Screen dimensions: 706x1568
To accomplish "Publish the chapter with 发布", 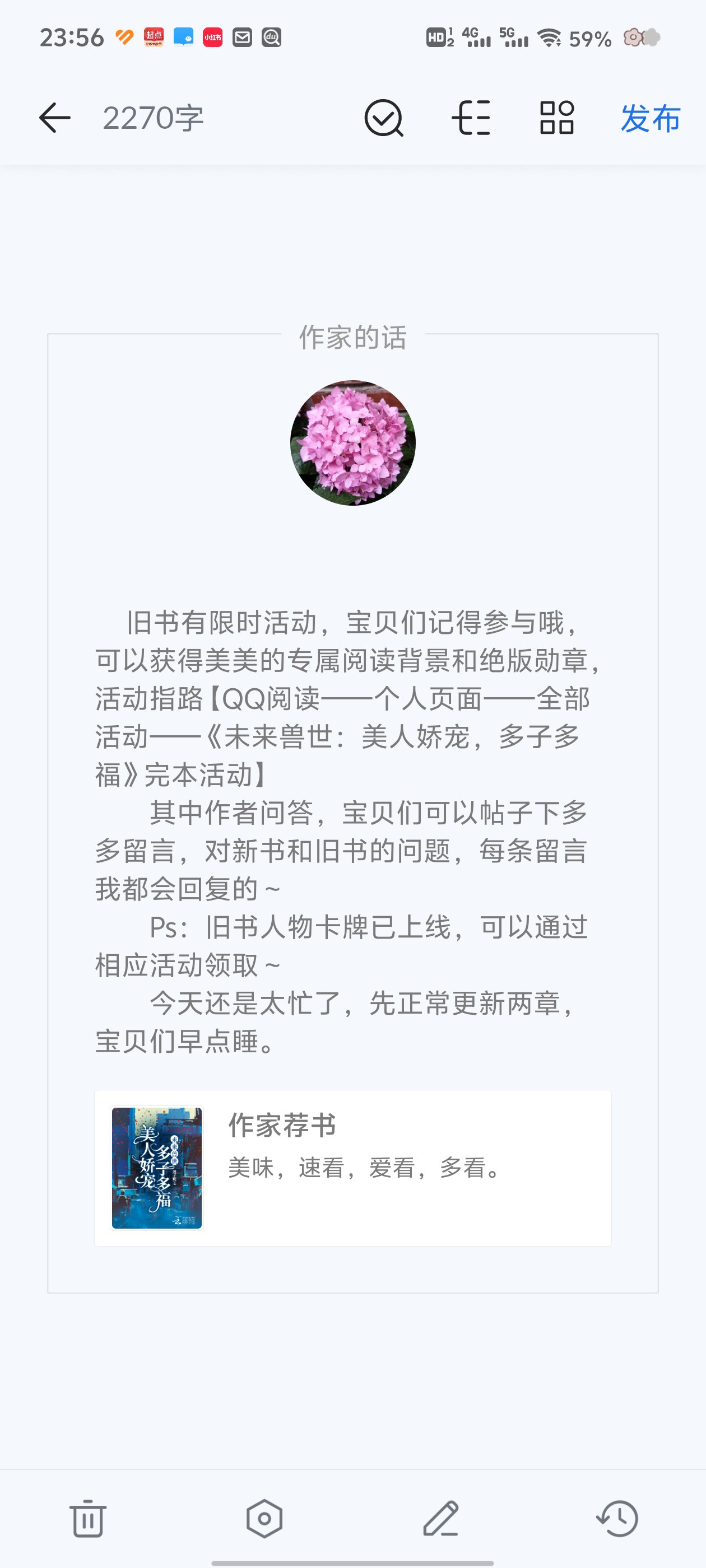I will pos(650,118).
